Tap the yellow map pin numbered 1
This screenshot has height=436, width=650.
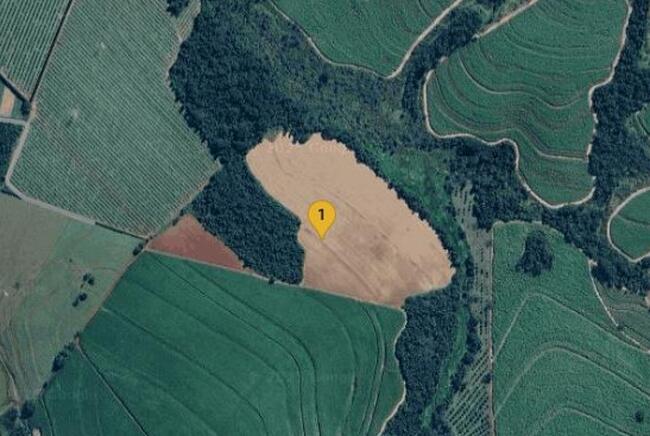click(321, 216)
